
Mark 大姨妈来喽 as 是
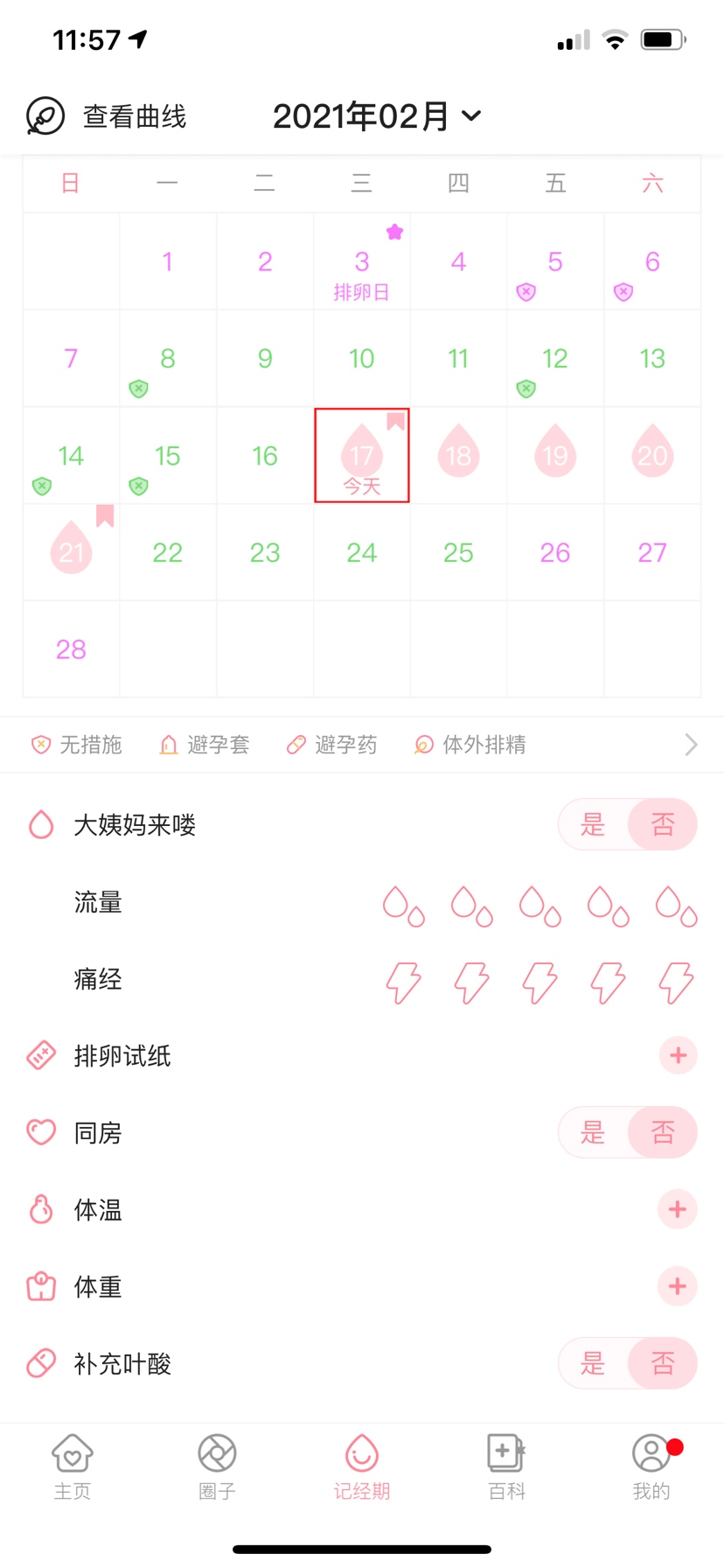coord(593,824)
